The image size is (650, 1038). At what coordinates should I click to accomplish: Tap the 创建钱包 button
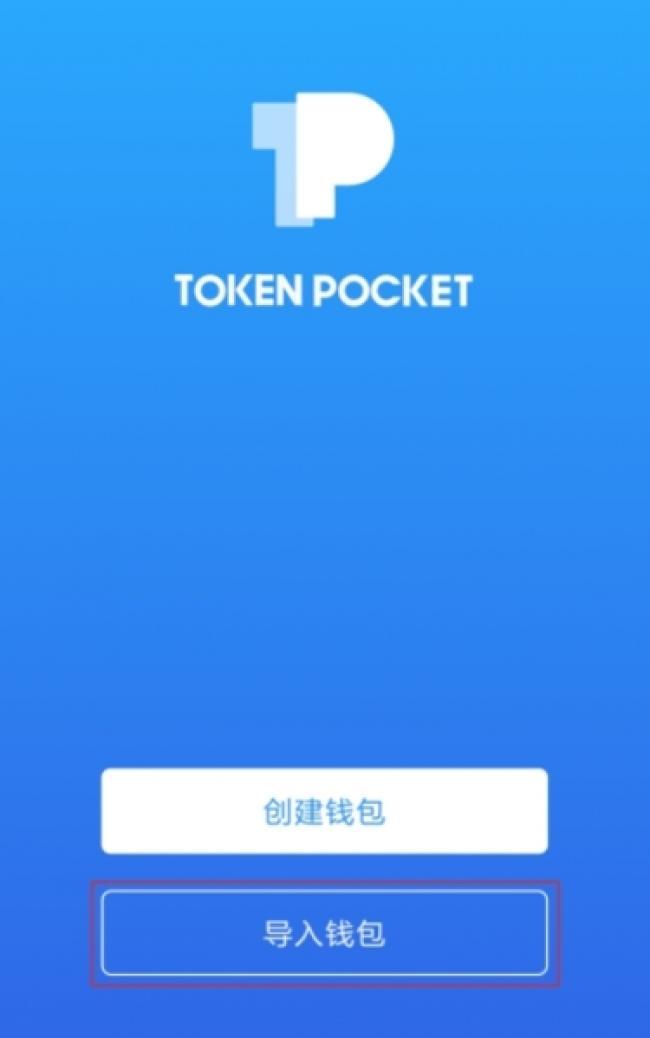(x=324, y=811)
